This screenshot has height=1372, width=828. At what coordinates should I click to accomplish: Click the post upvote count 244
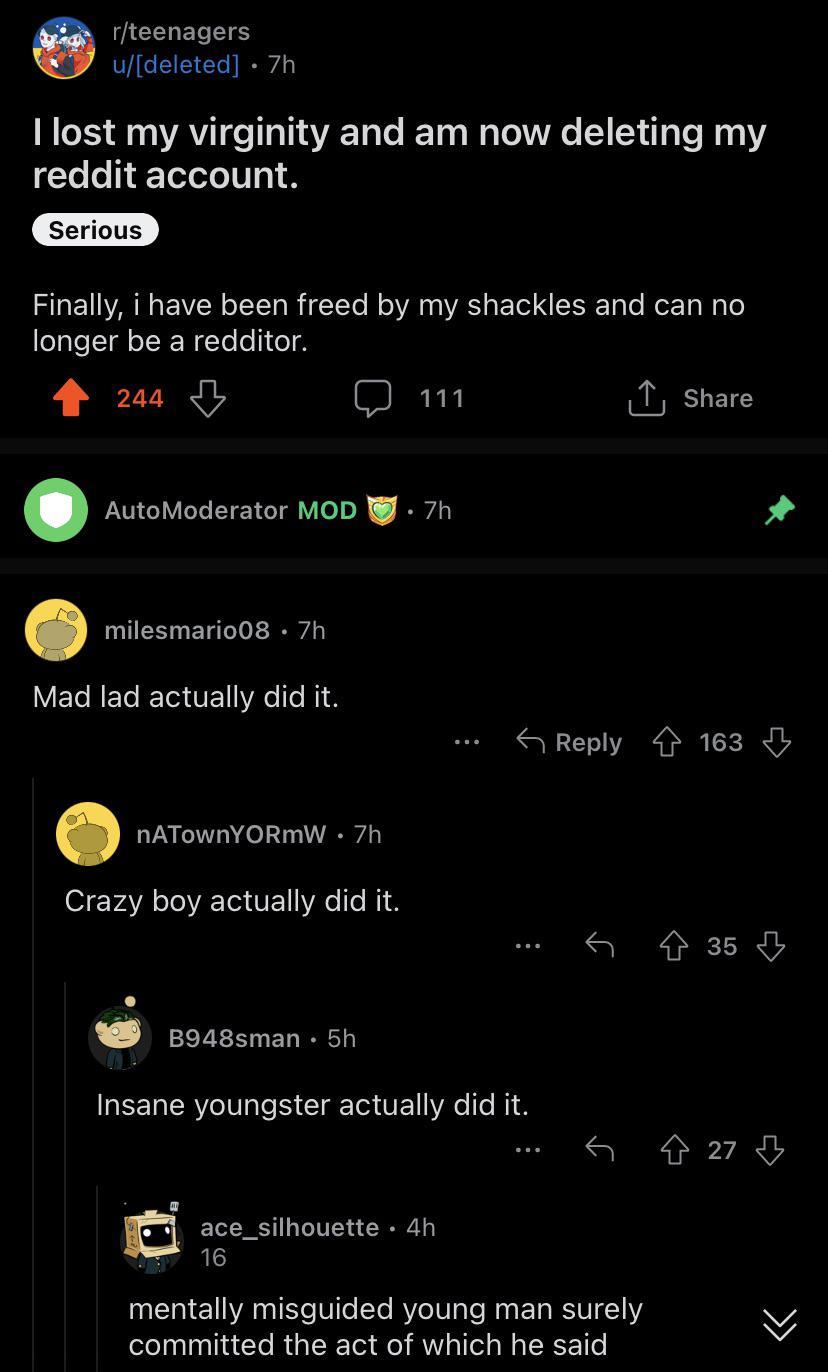[139, 398]
